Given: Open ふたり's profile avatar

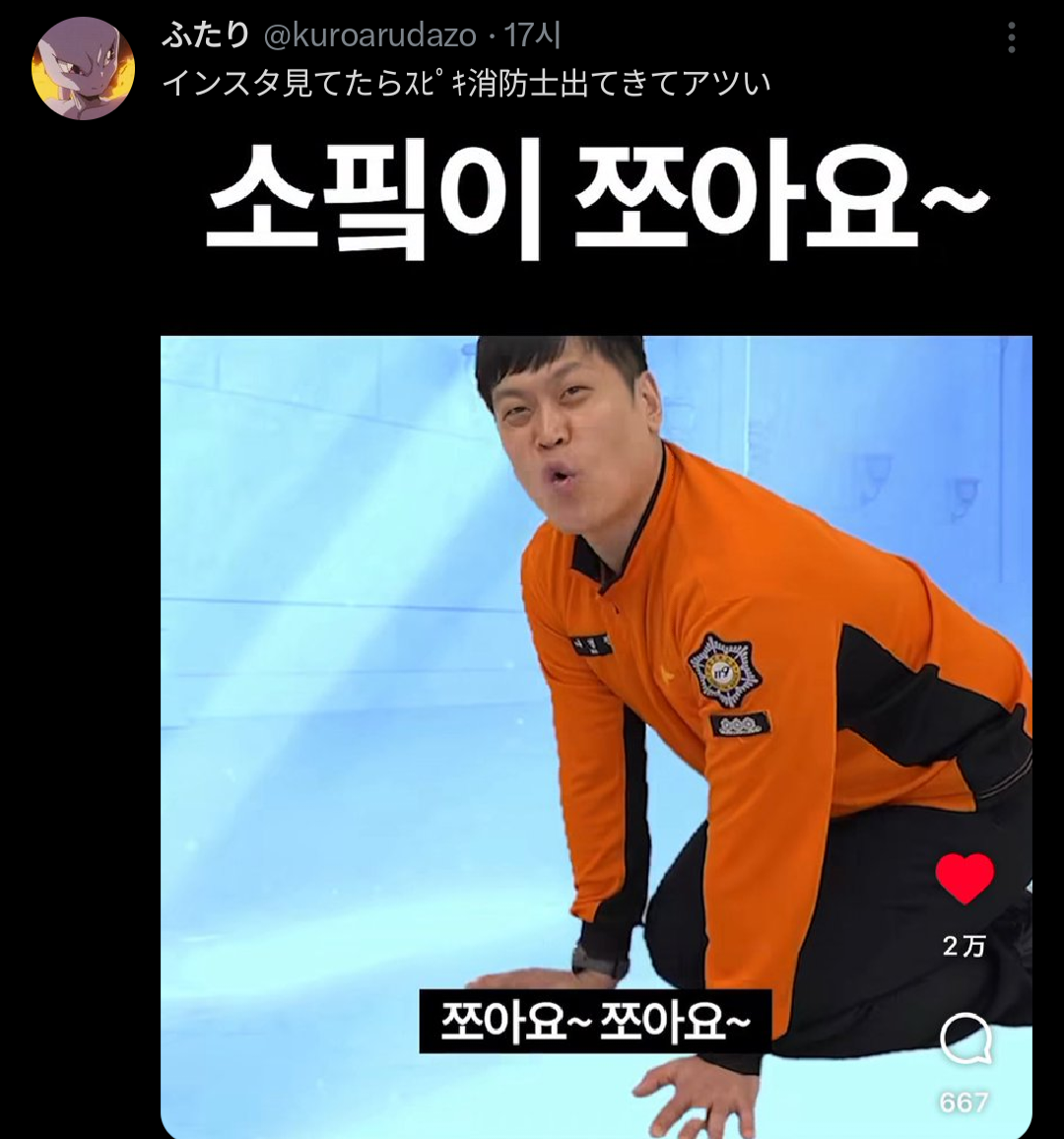Looking at the screenshot, I should point(83,69).
